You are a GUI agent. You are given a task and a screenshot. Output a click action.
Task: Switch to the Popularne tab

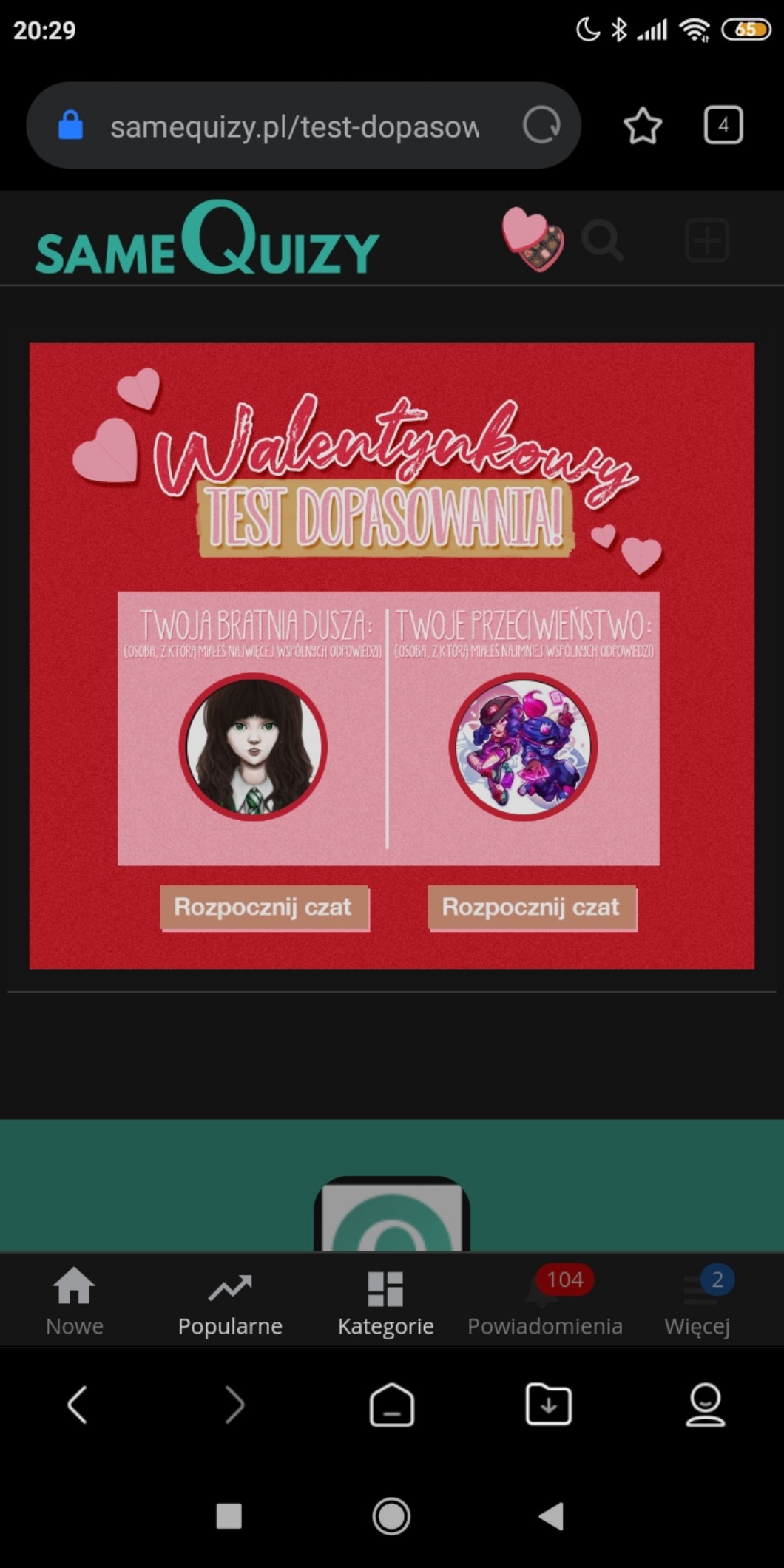coord(230,1301)
